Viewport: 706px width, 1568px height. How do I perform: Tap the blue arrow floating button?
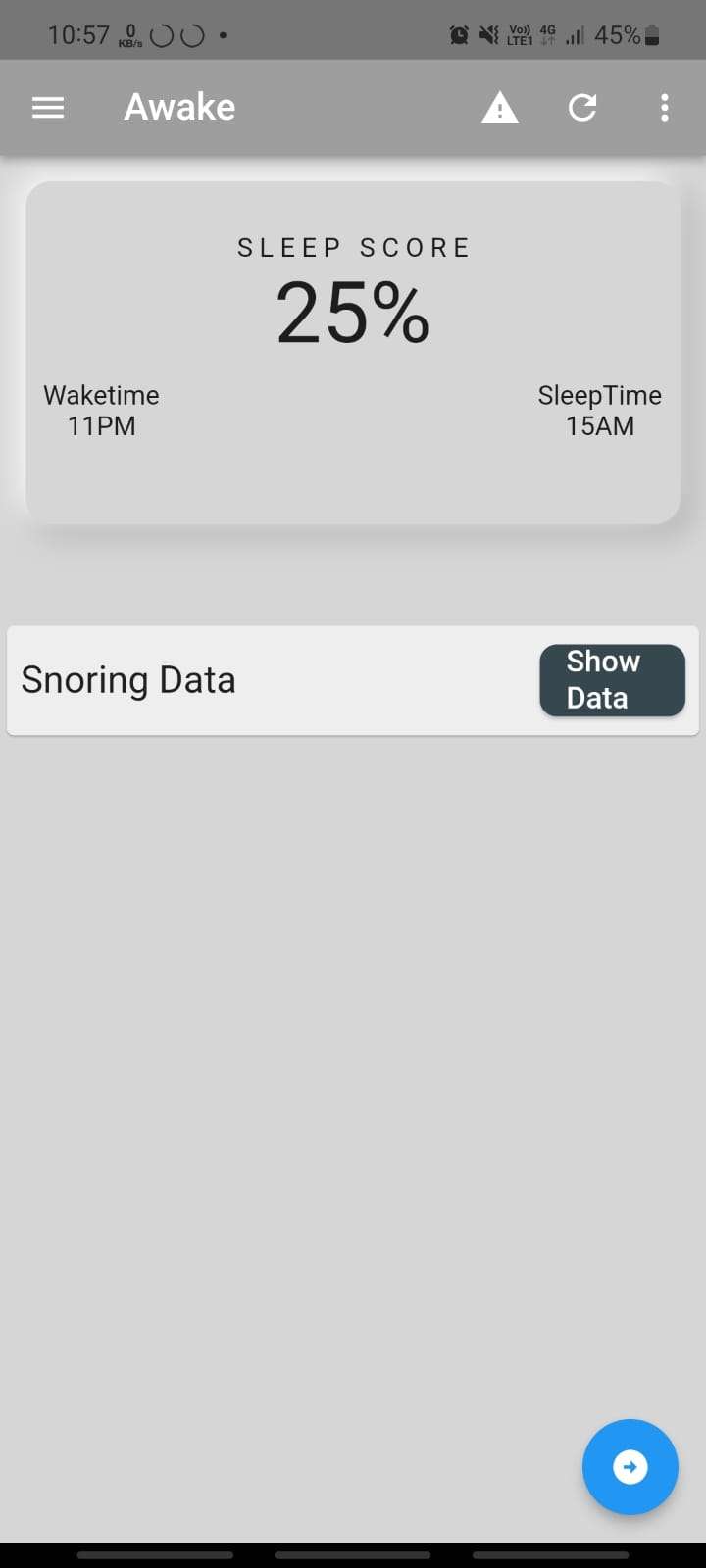pos(630,1467)
